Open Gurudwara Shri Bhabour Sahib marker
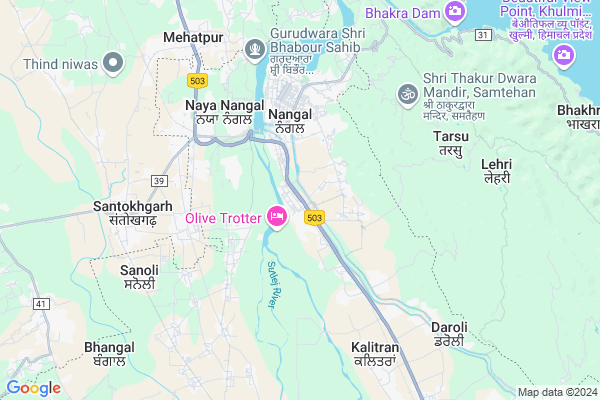The width and height of the screenshot is (600, 400). [x=256, y=46]
